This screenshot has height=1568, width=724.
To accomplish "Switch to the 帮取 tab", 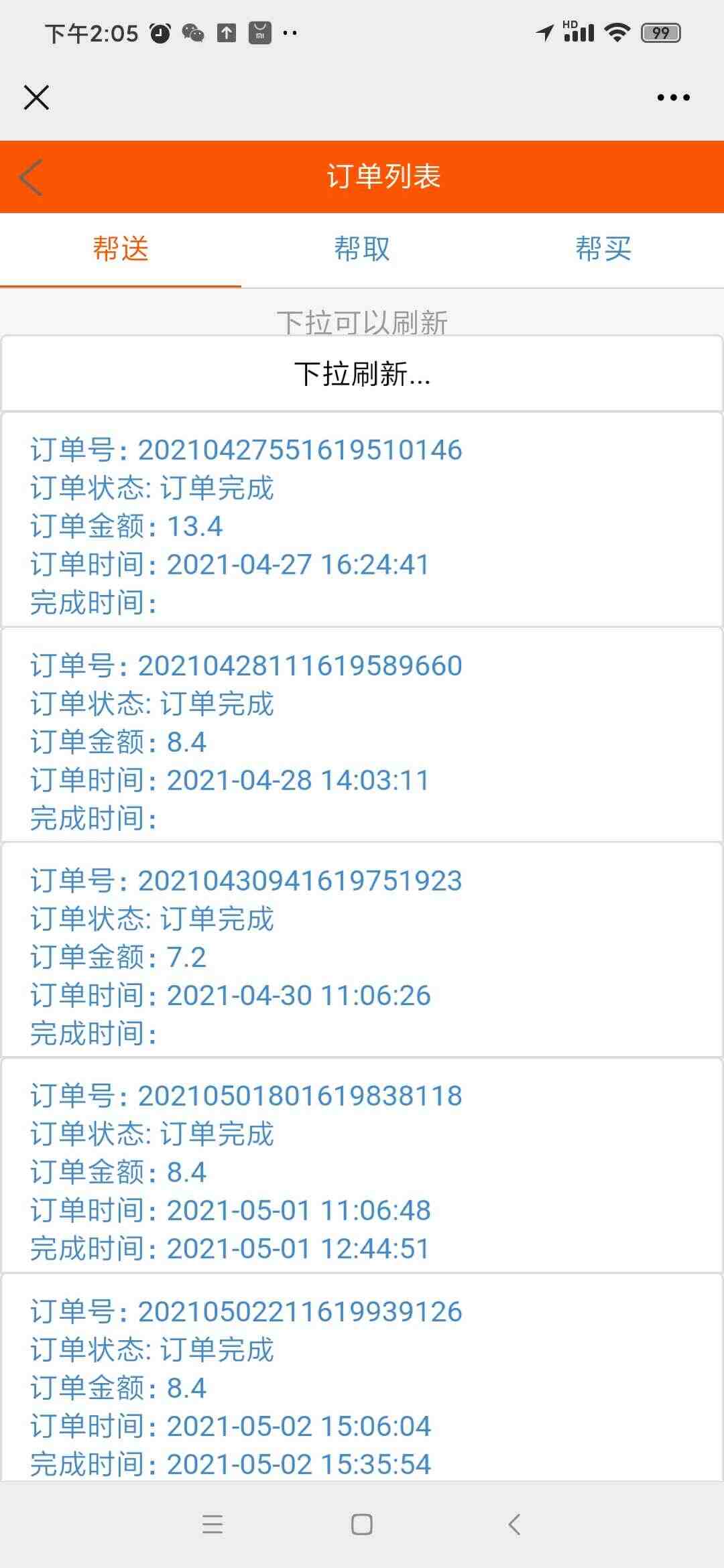I will (x=362, y=250).
